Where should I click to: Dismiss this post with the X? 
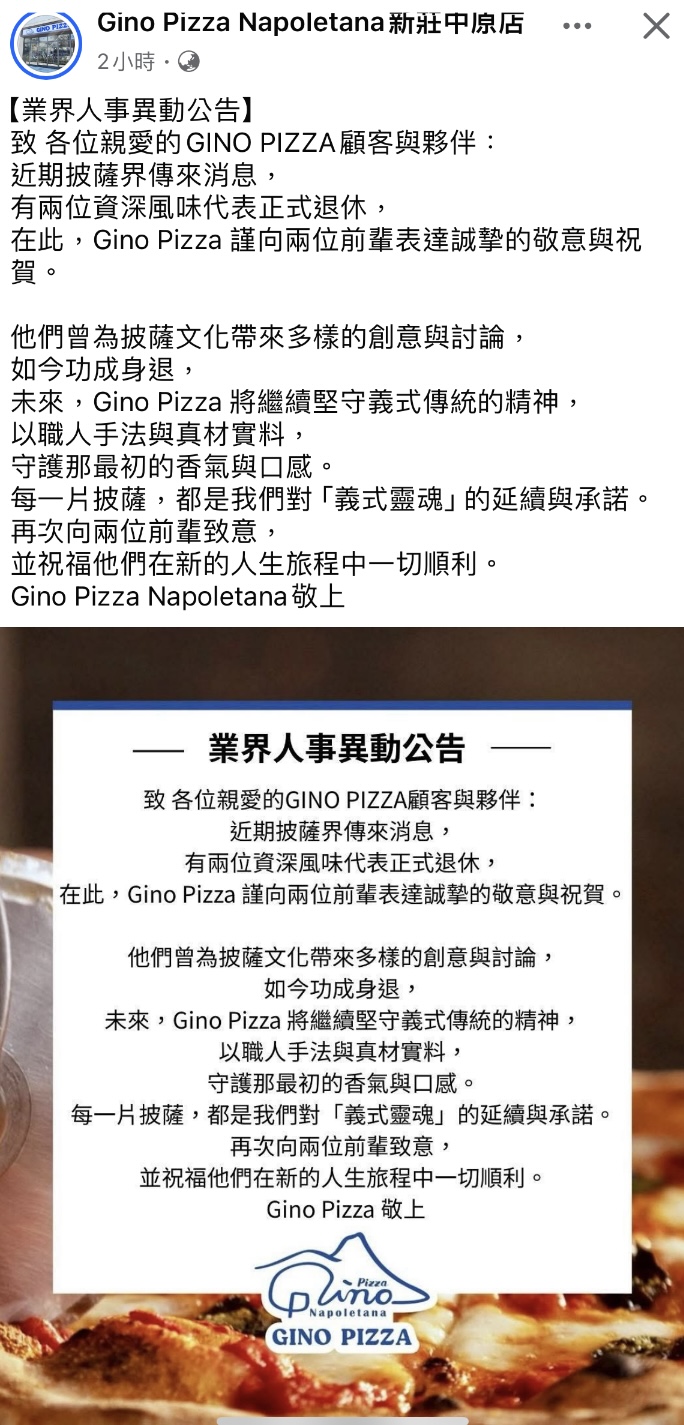(656, 26)
